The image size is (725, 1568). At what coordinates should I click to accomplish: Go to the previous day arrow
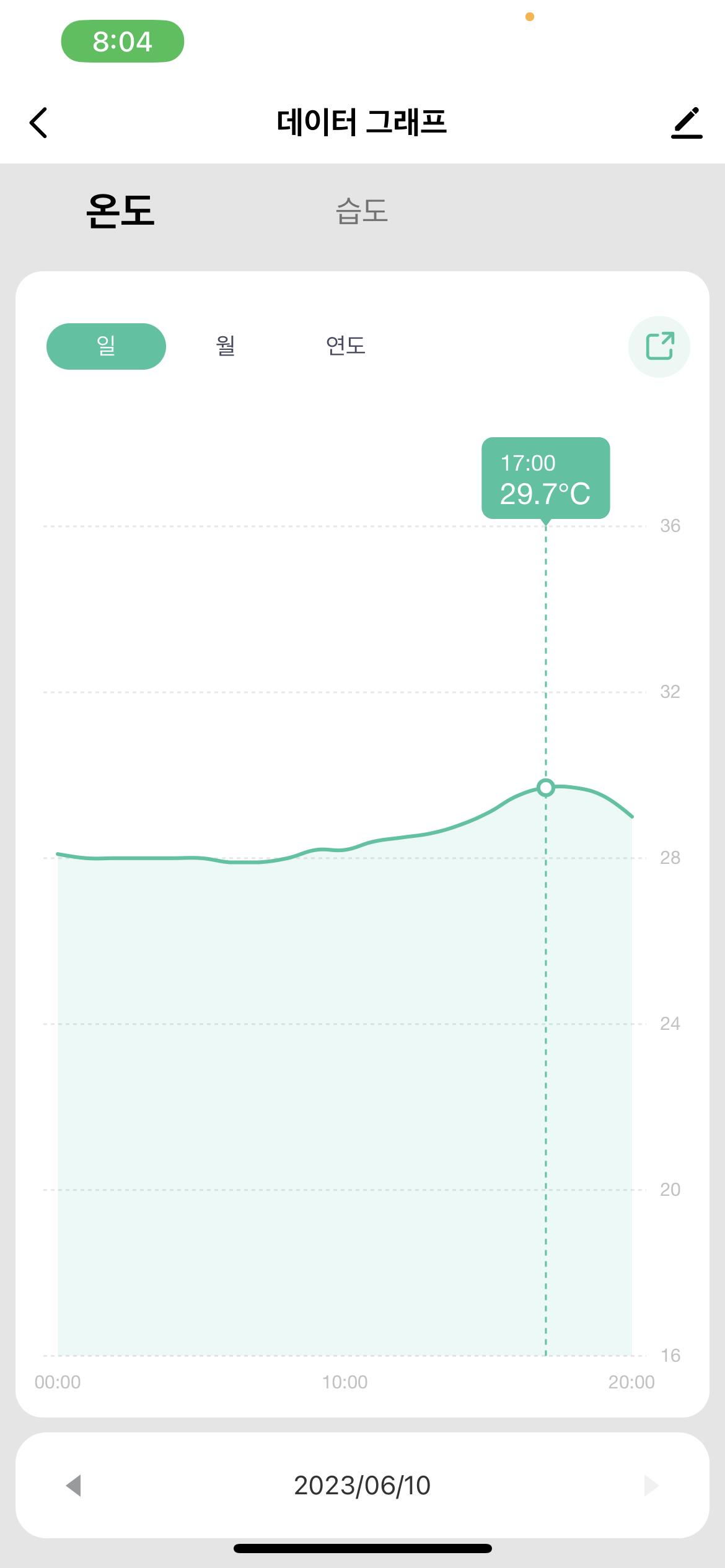coord(74,1485)
